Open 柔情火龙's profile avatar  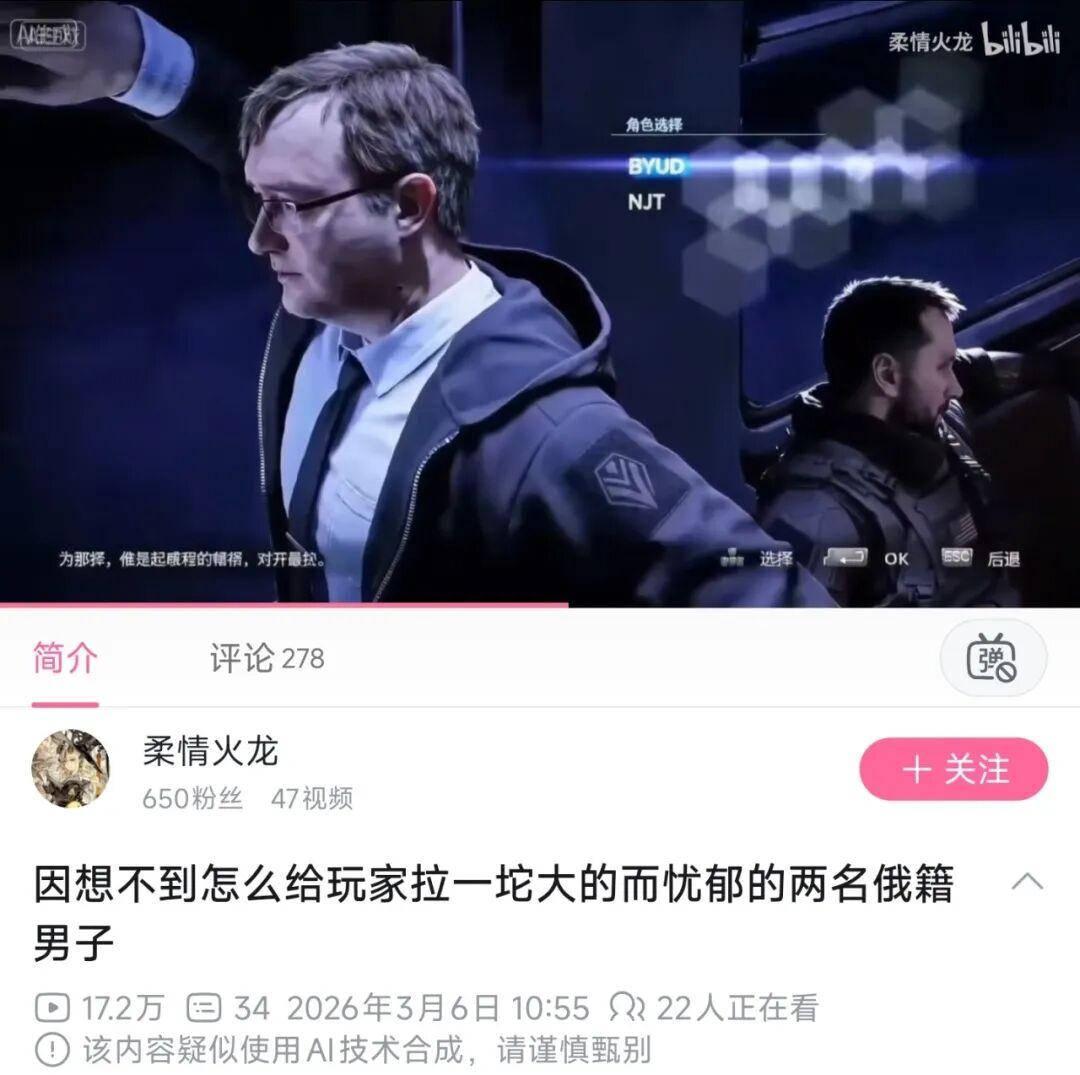[71, 769]
